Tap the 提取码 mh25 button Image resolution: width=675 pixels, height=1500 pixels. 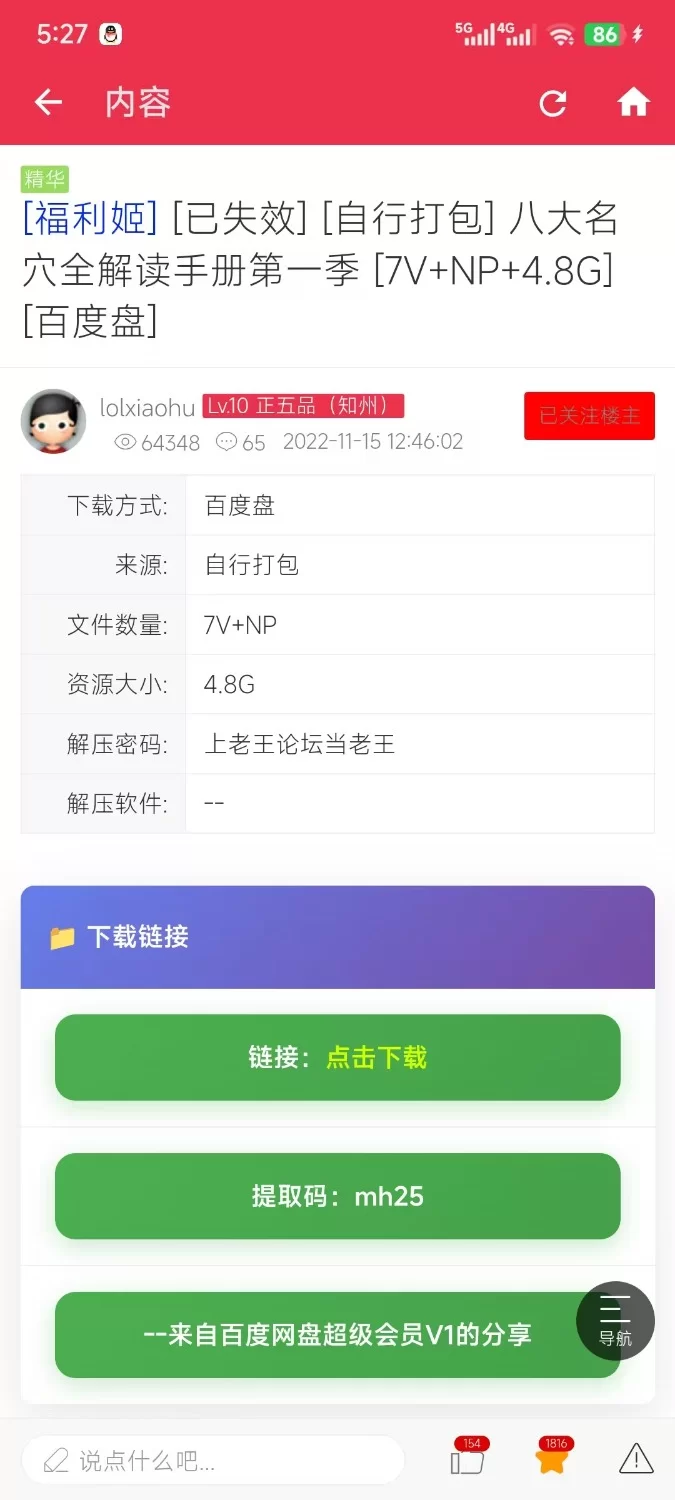tap(338, 1196)
